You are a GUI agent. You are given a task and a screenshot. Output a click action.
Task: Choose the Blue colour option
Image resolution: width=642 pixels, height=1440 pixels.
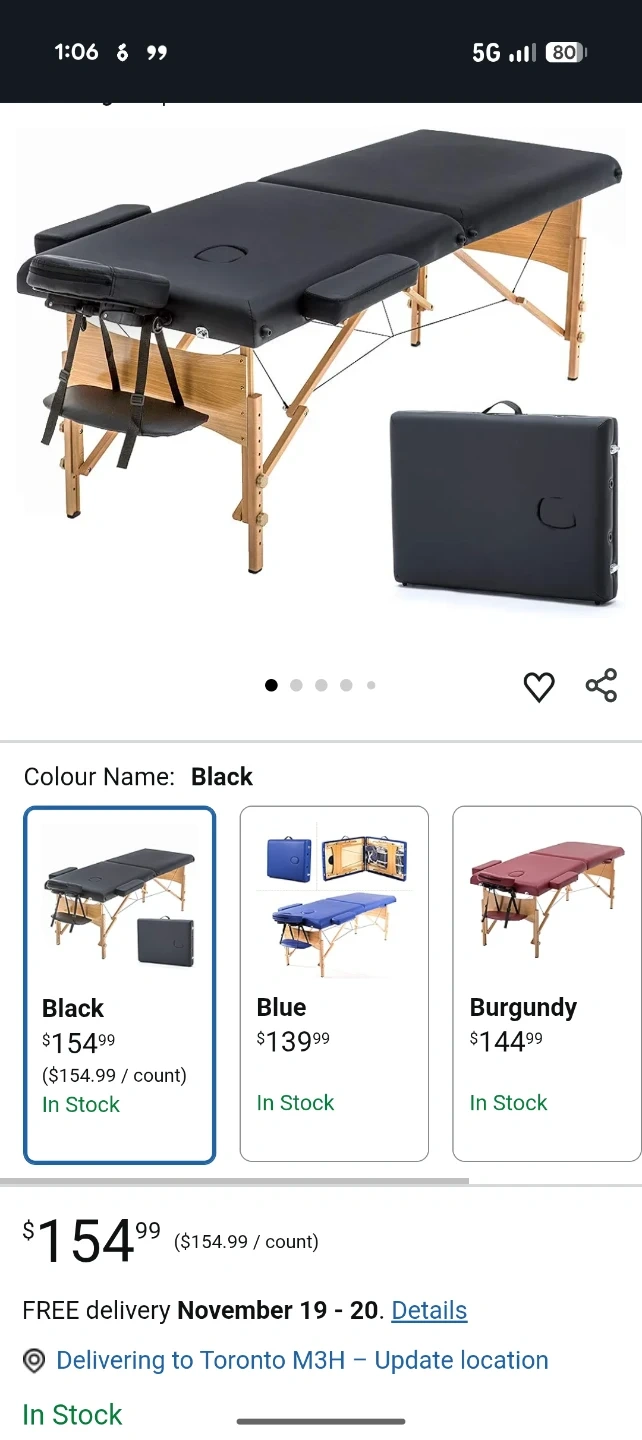tap(334, 984)
